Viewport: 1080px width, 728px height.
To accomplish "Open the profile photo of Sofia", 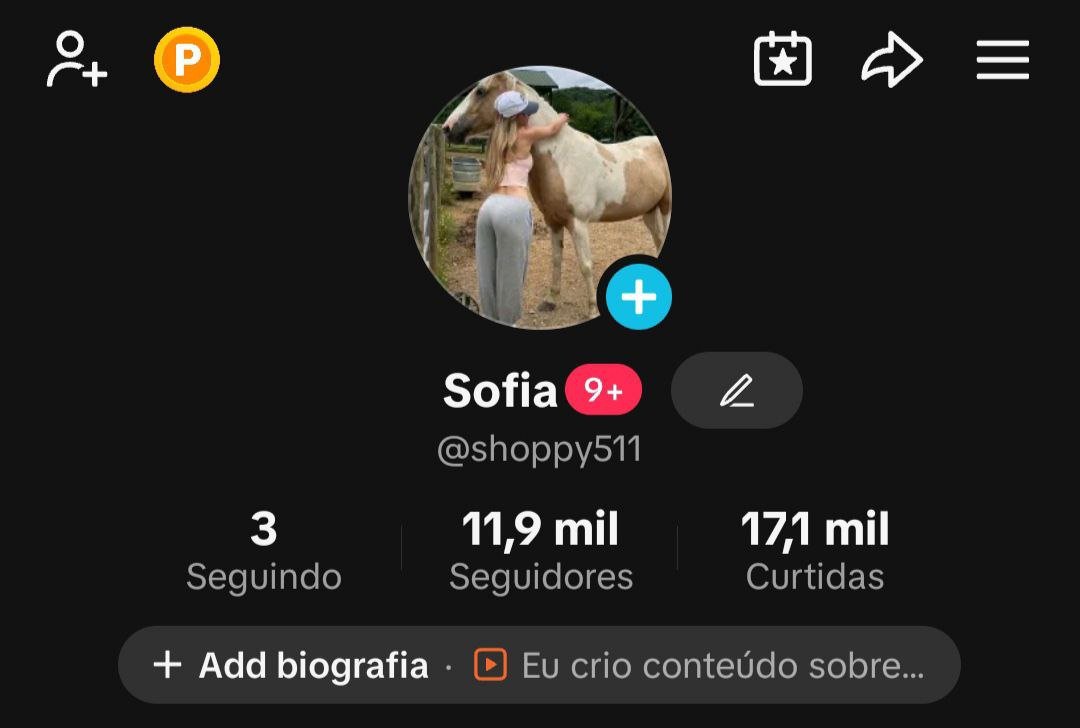I will pyautogui.click(x=530, y=190).
